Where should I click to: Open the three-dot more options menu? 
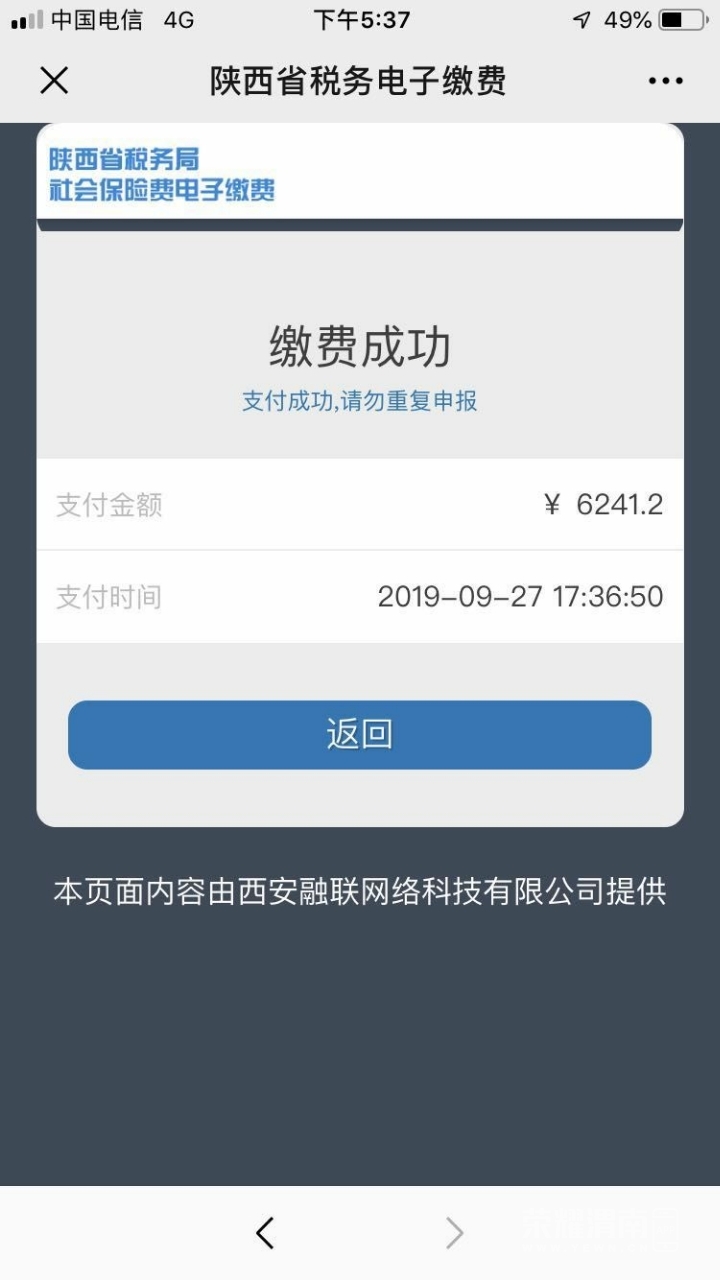(665, 81)
